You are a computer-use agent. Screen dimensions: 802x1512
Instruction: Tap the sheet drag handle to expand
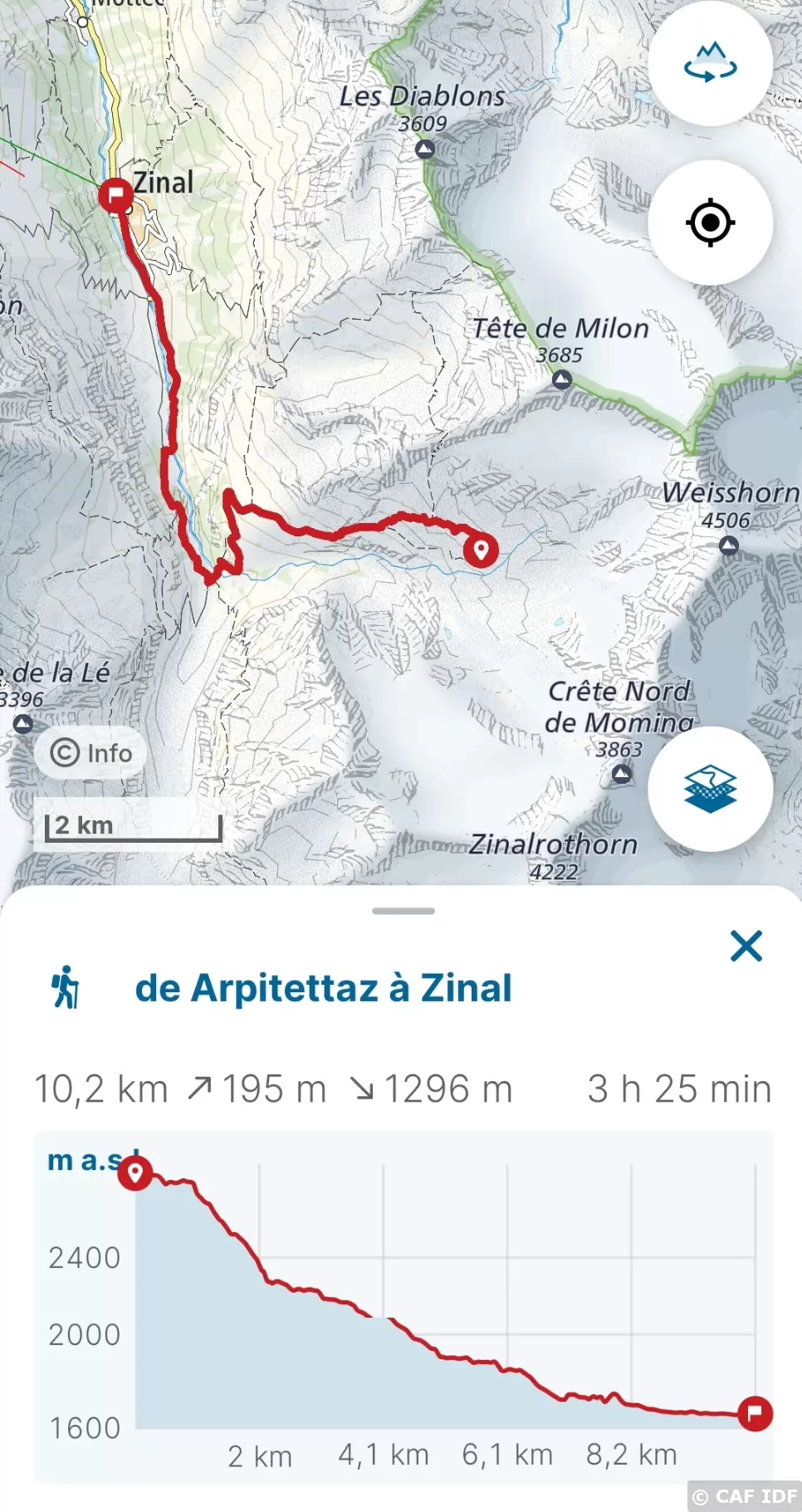[x=403, y=911]
